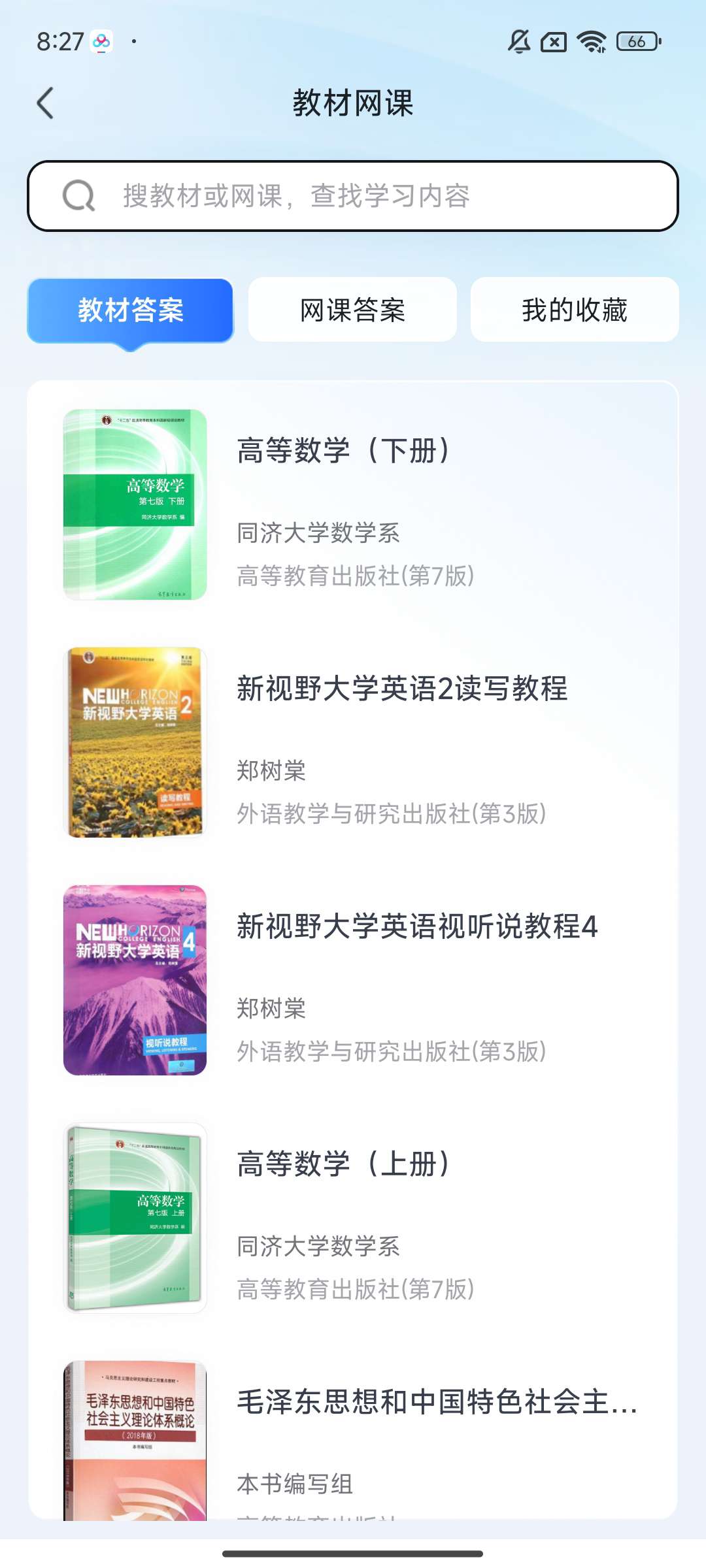
Task: View 新视野大学英语视听说教程4 answers
Action: tap(353, 980)
